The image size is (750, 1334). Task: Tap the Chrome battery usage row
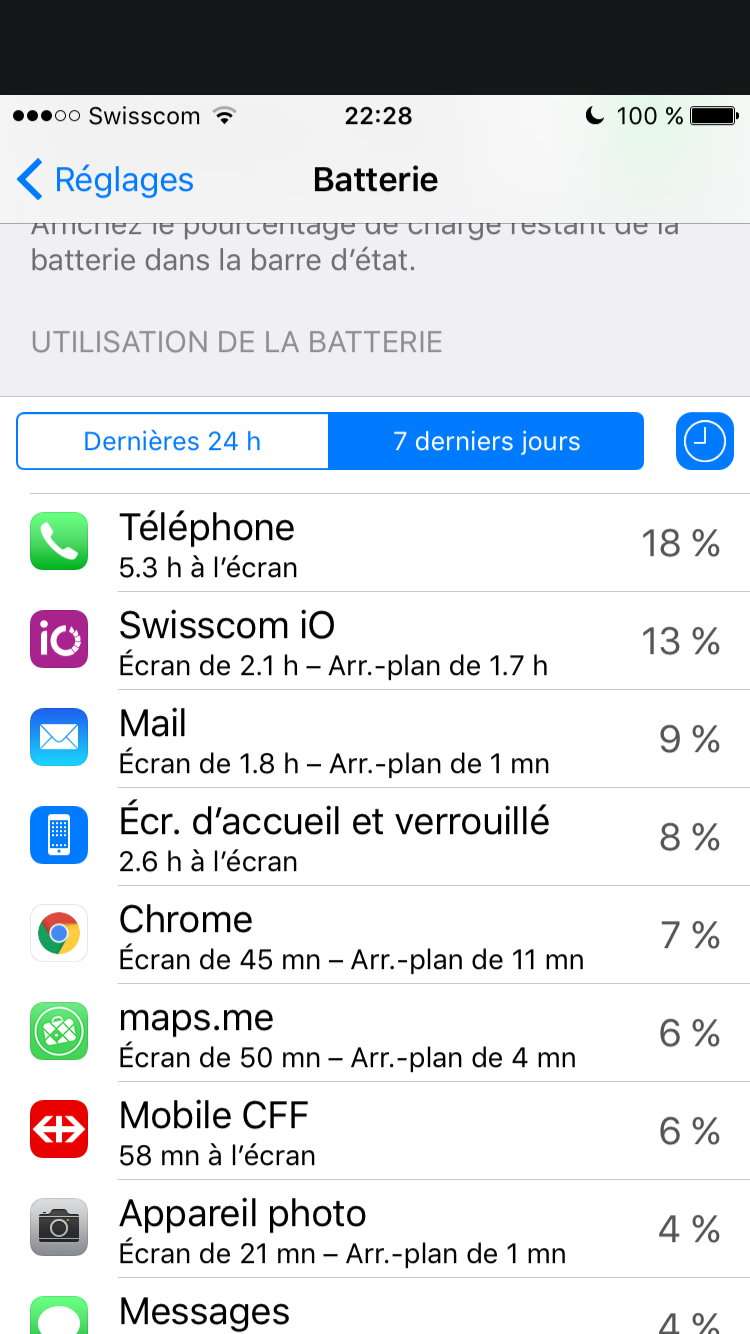pyautogui.click(x=375, y=935)
